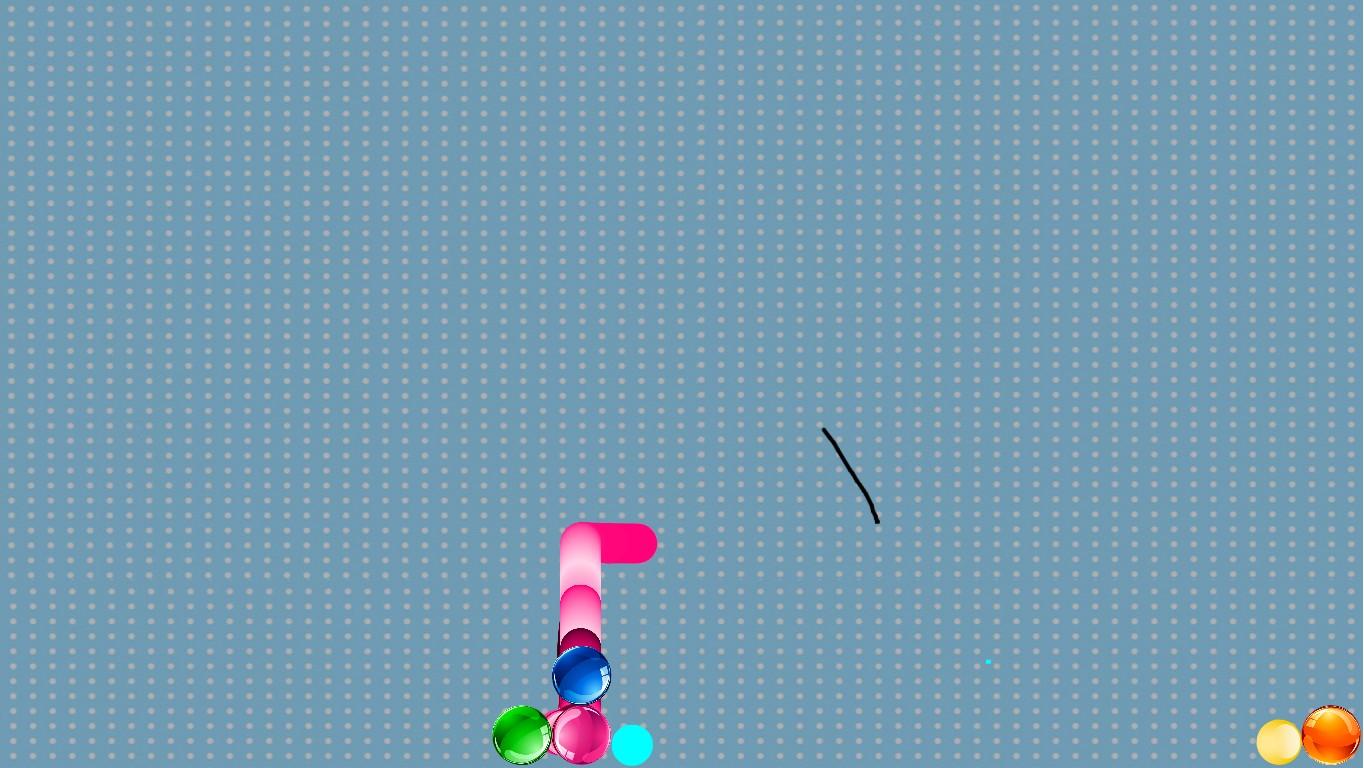
Task: Select the pale yellow ball
Action: click(x=1278, y=742)
